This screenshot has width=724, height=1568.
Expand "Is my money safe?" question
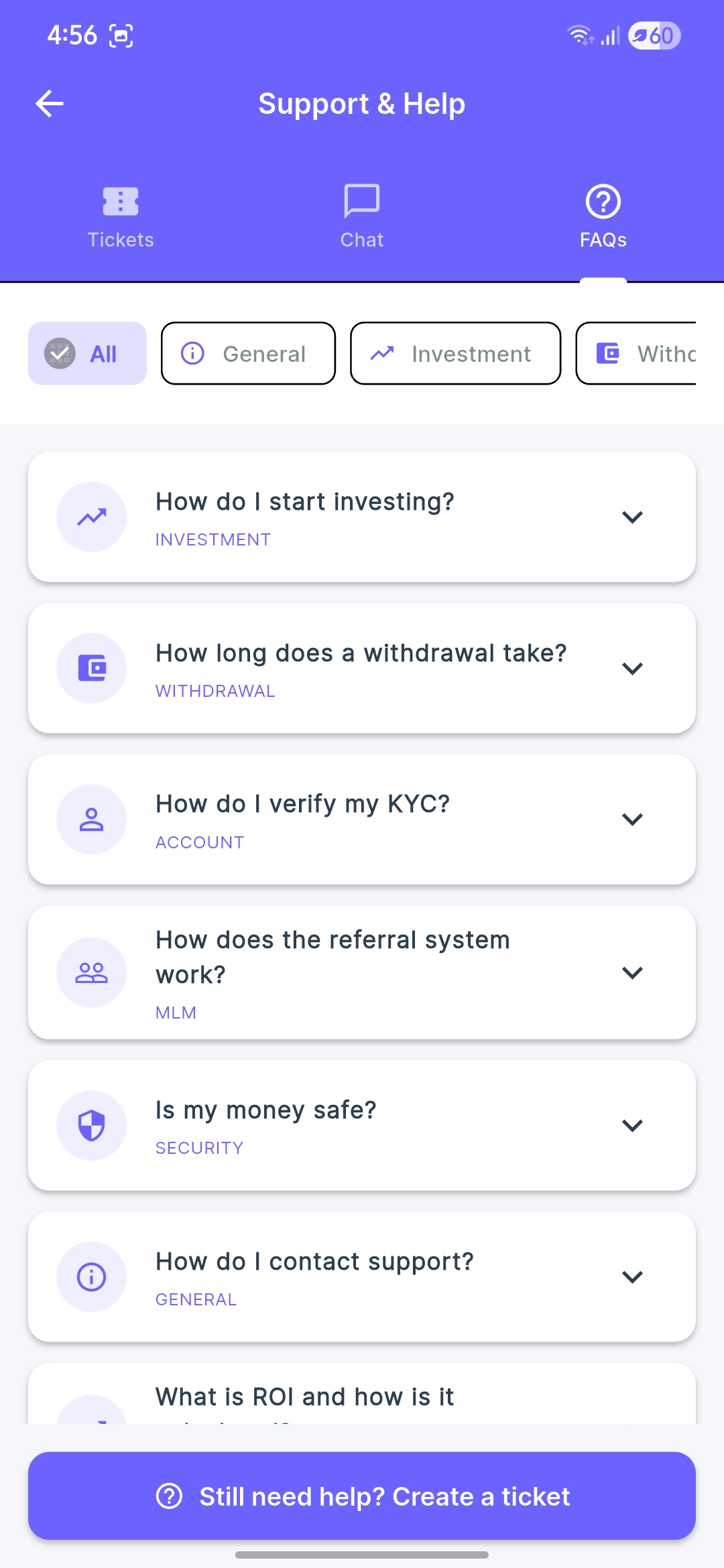click(x=362, y=1125)
